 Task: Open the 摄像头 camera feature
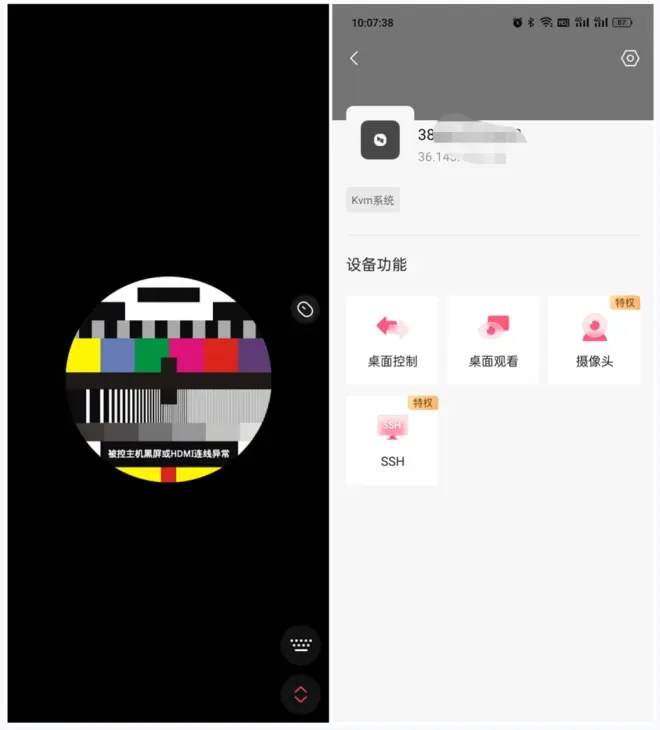click(x=594, y=340)
